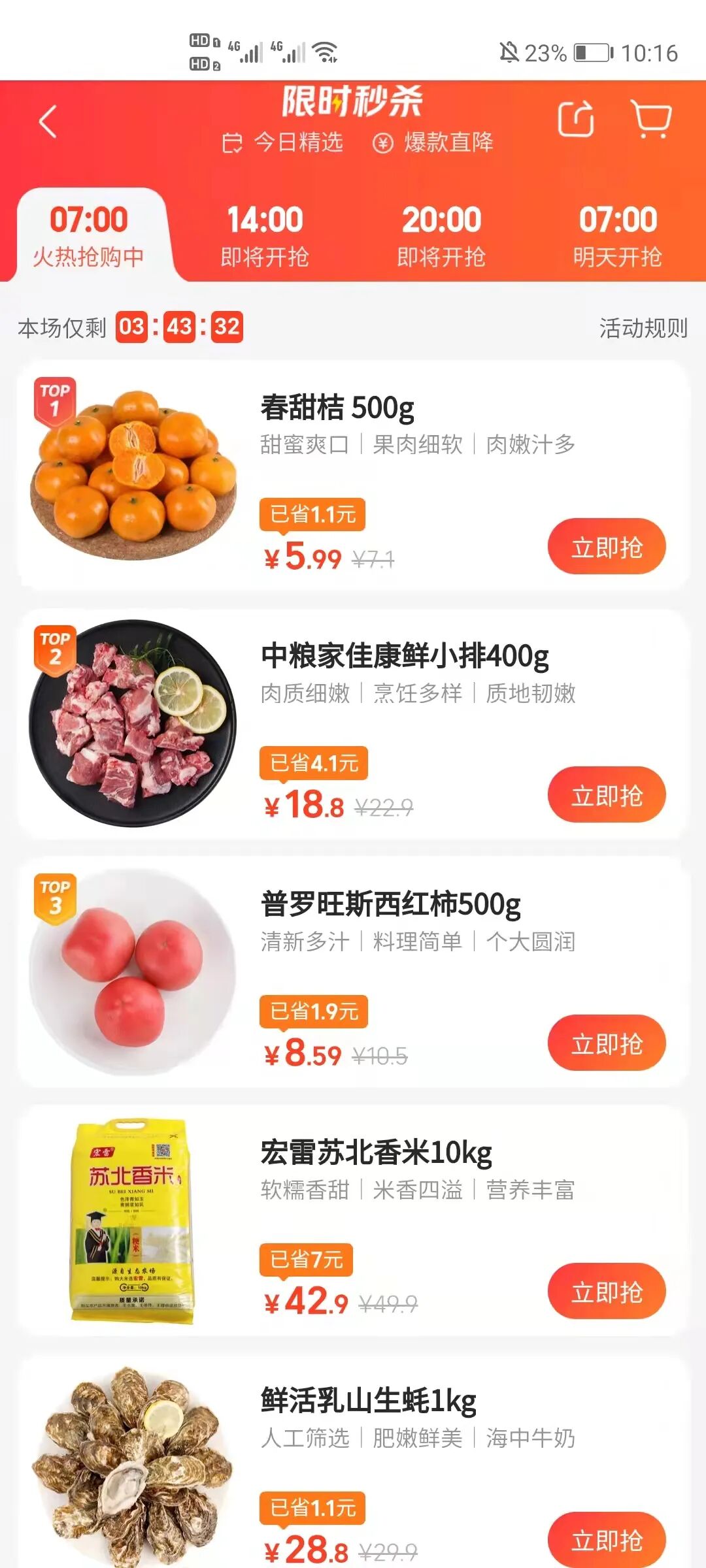Screen dimensions: 706x1568
Task: Open 活动规则 activity rules
Action: (x=643, y=328)
